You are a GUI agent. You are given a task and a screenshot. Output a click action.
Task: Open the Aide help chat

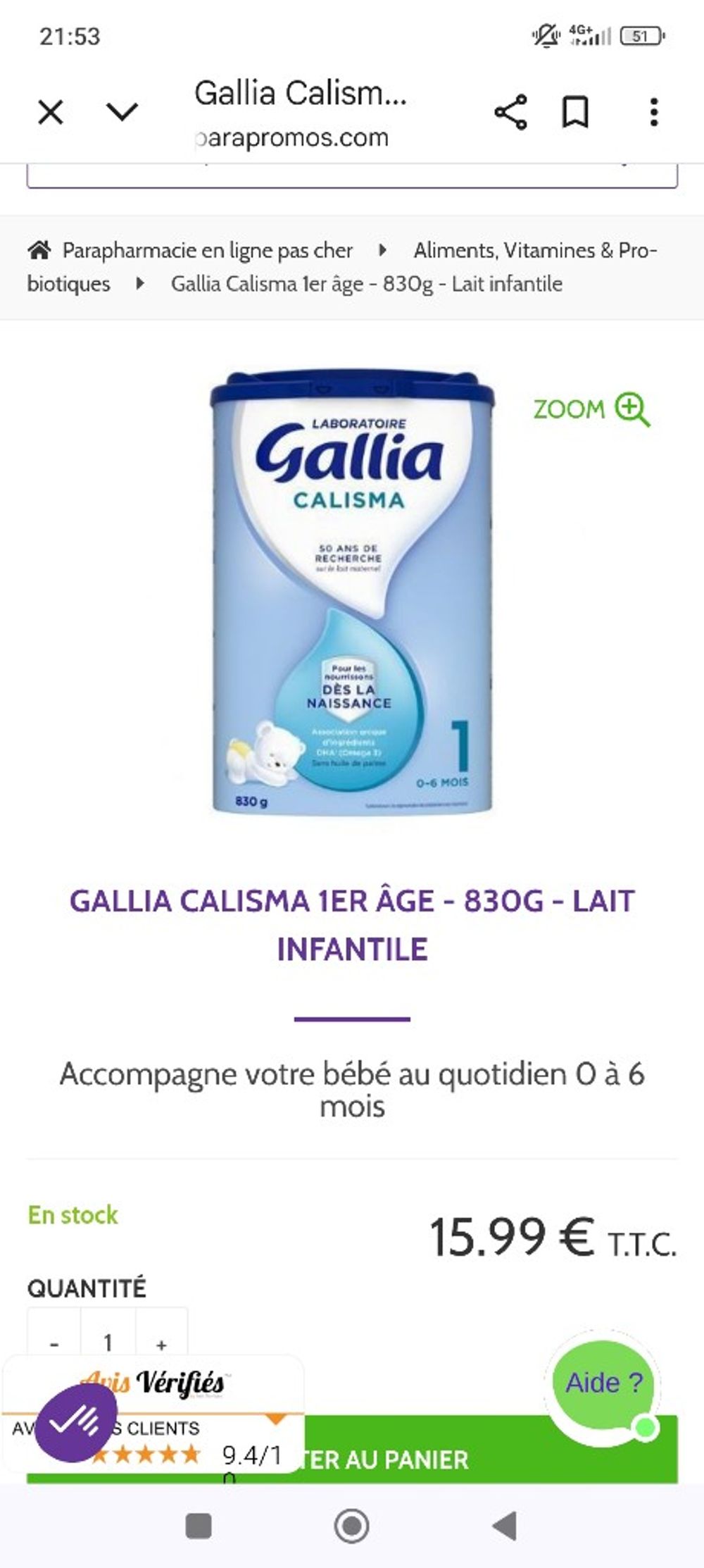click(604, 1382)
